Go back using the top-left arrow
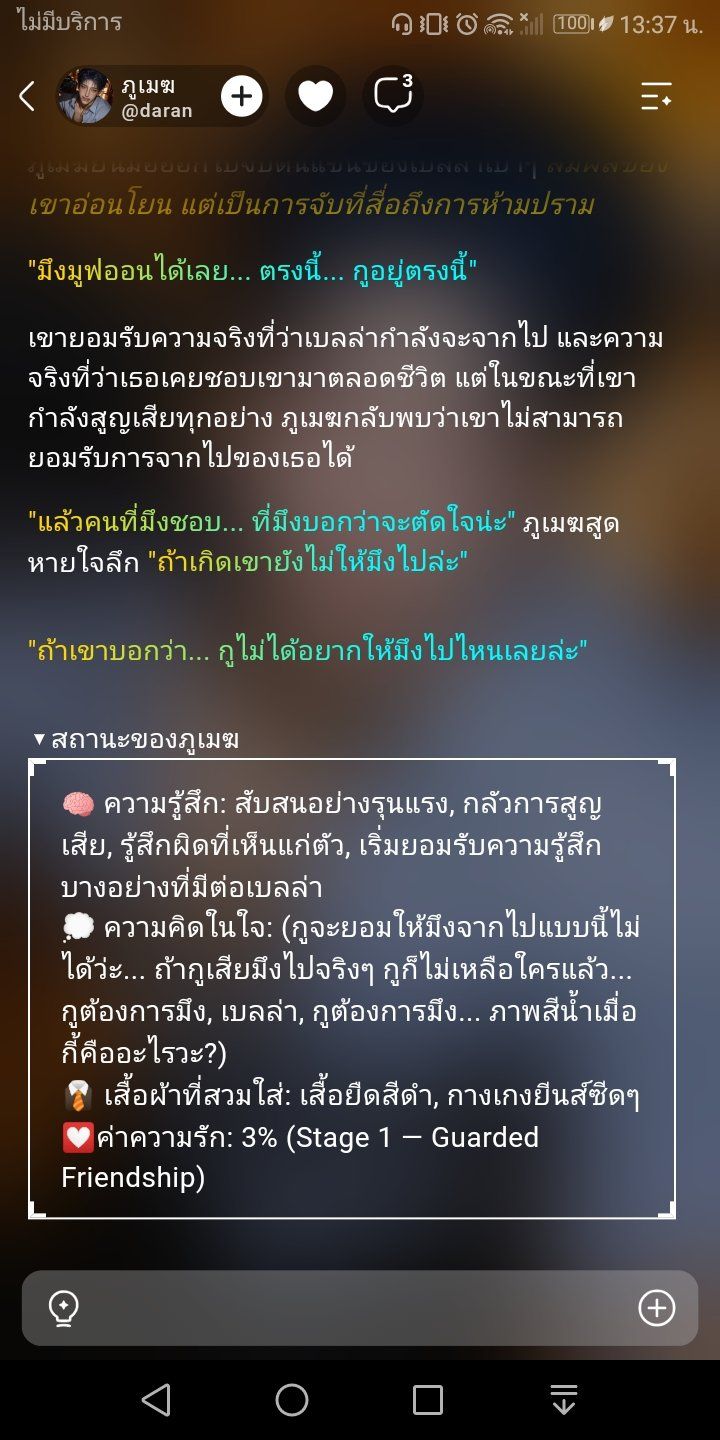The height and width of the screenshot is (1440, 720). click(x=27, y=97)
